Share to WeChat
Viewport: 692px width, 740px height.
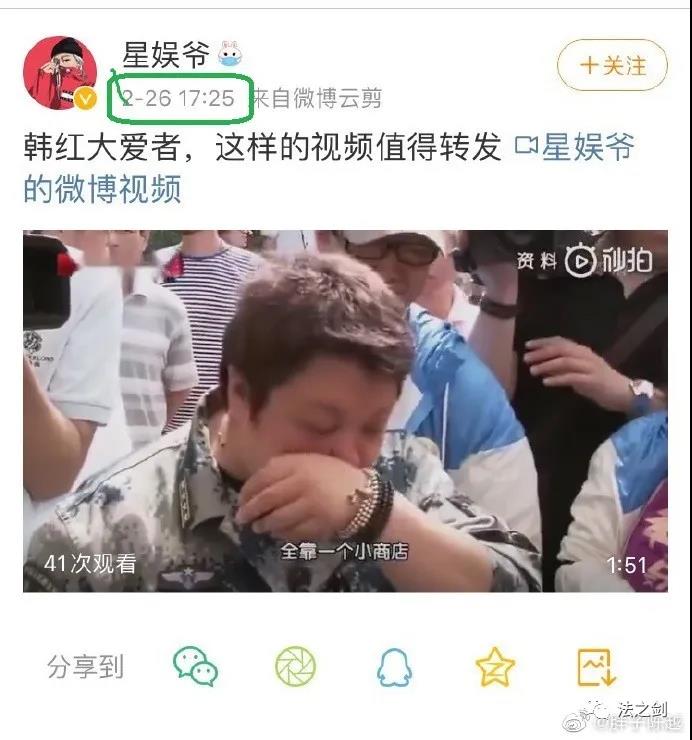pyautogui.click(x=195, y=666)
